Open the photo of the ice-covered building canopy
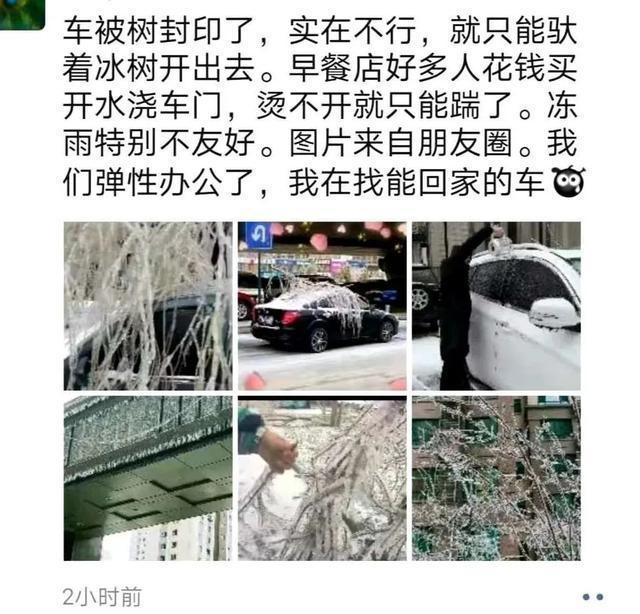The width and height of the screenshot is (640, 614). click(148, 479)
